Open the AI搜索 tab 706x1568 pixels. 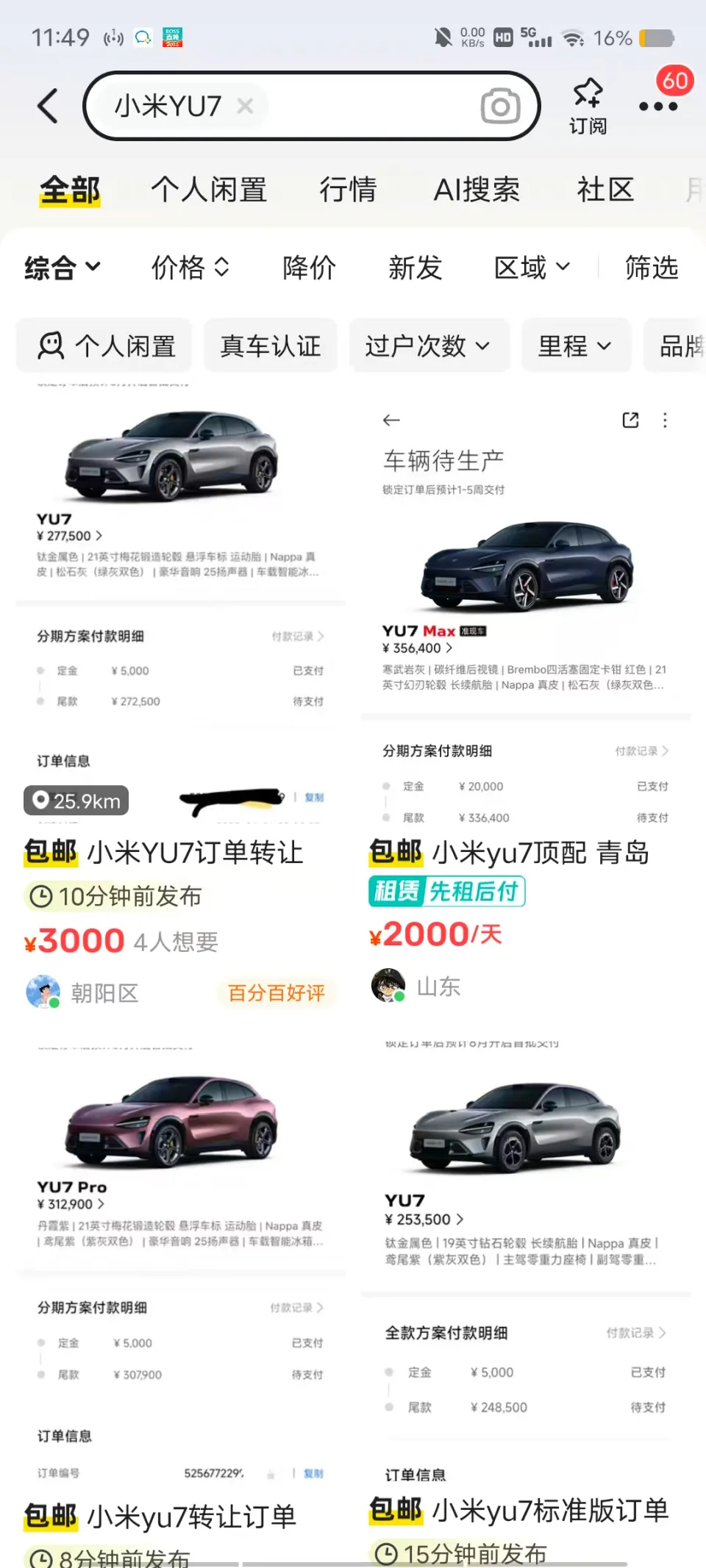pos(477,190)
